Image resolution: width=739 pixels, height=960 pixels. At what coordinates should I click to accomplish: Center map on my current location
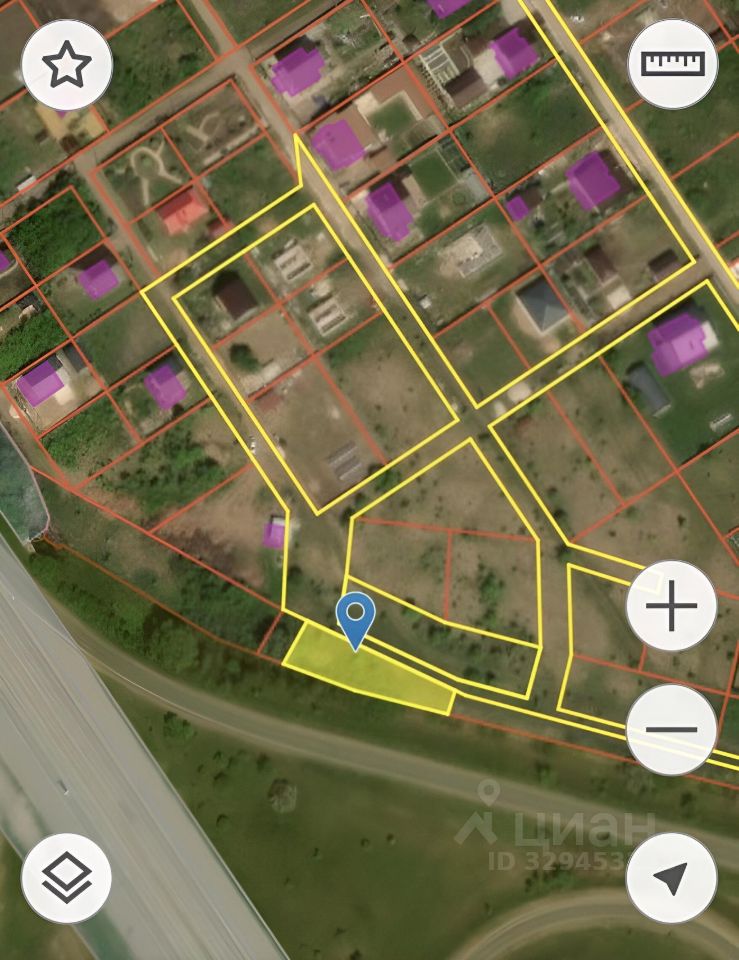pos(672,878)
